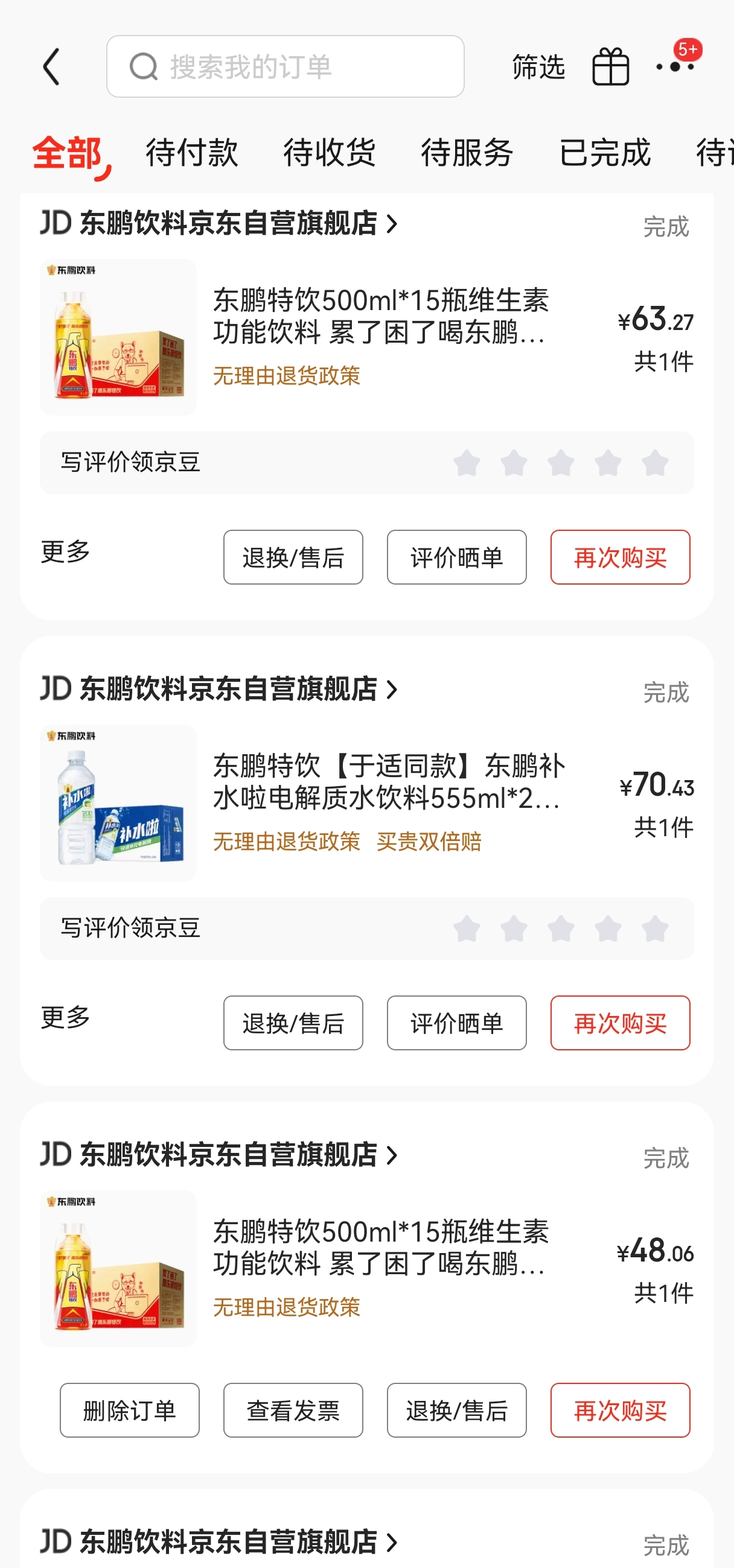Open the 筛选 filter option
Screen dimensions: 734x1568
pyautogui.click(x=538, y=67)
